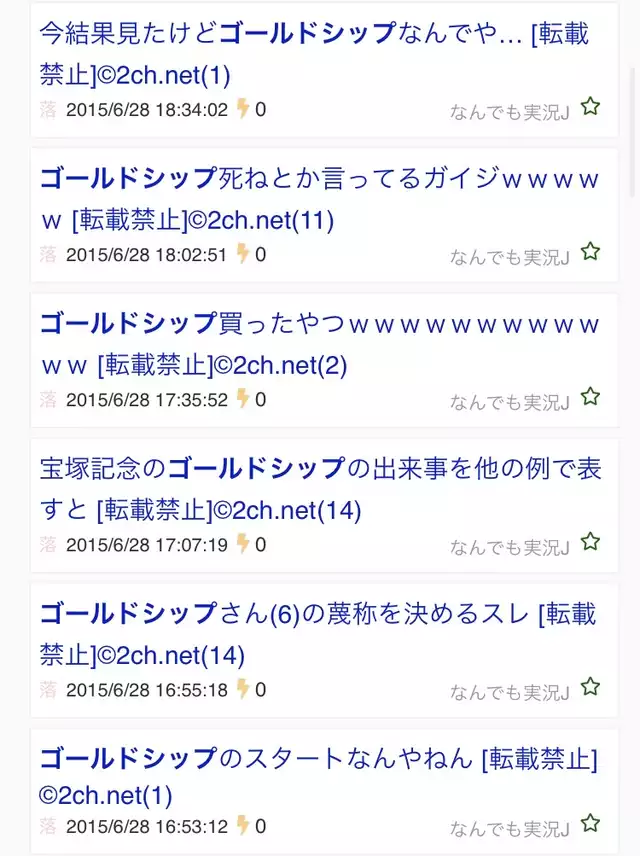640x856 pixels.
Task: Open なんでも実況J board from the 17:07:19 thread
Action: click(509, 548)
